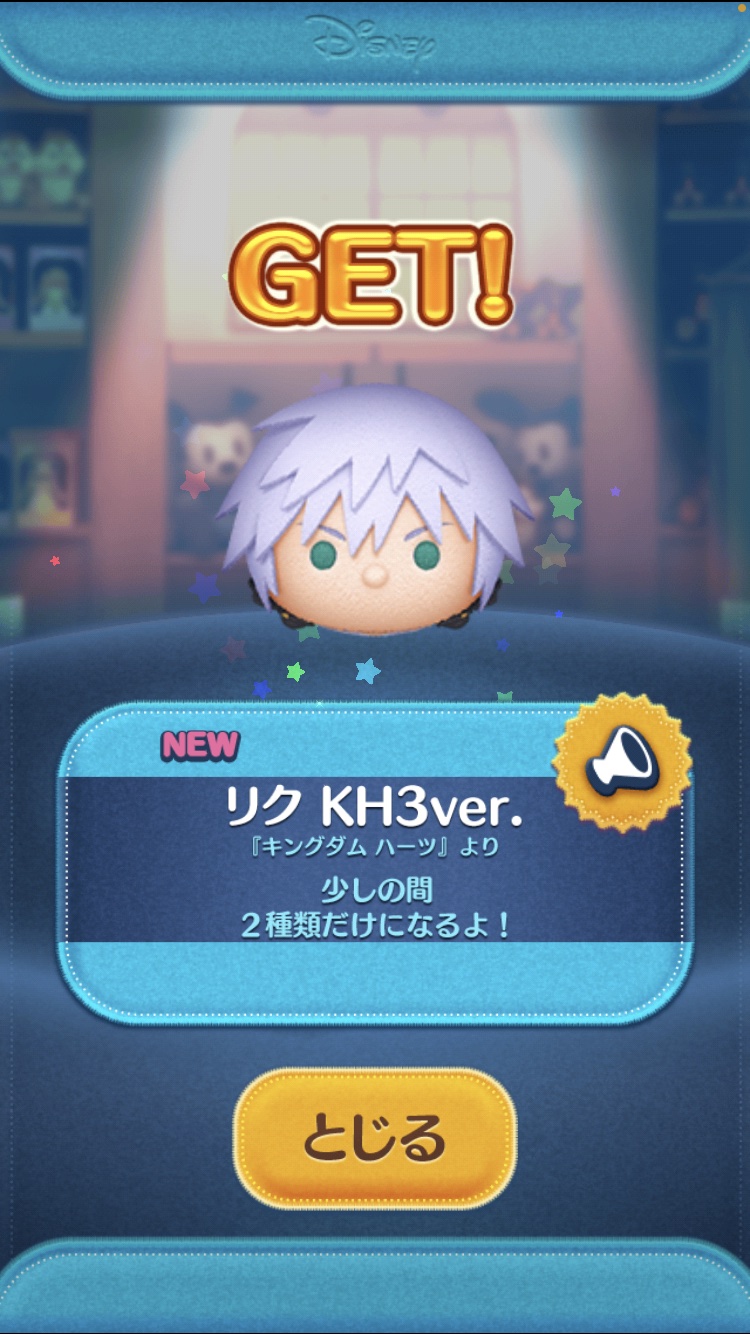Close the dialog with とじる button
Image resolution: width=750 pixels, height=1334 pixels.
point(375,1138)
